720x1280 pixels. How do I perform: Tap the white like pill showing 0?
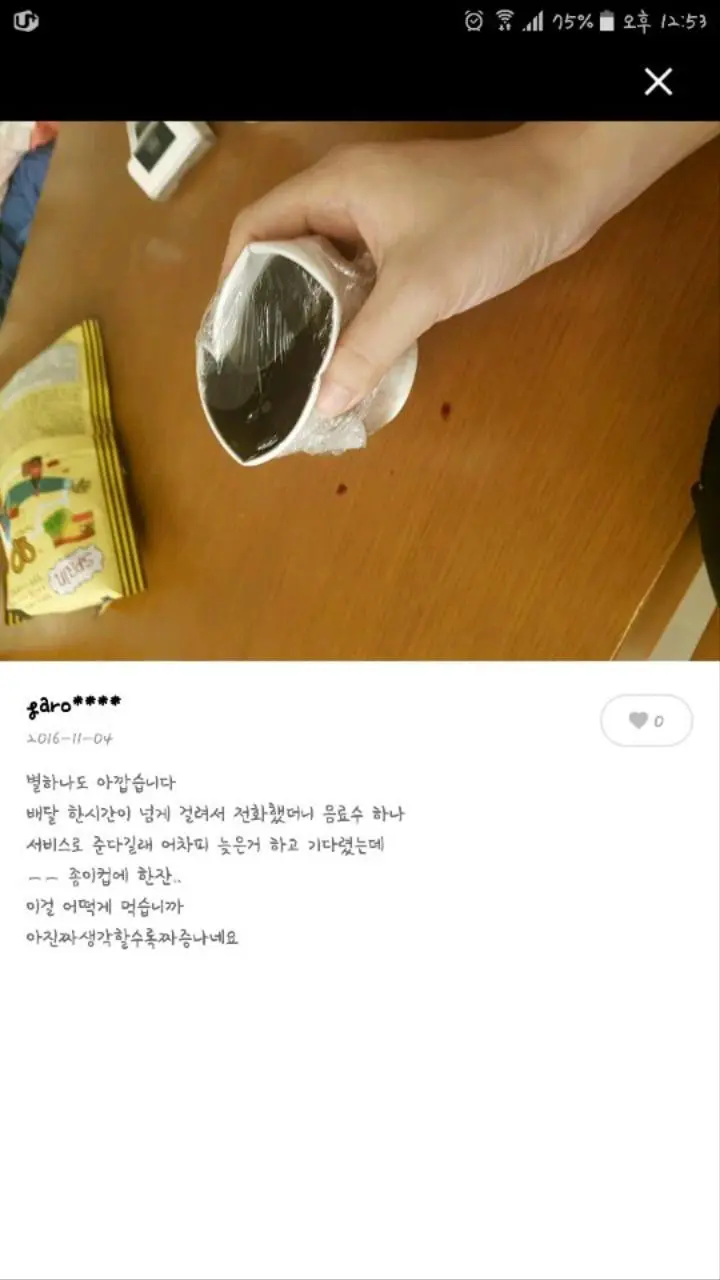(645, 721)
